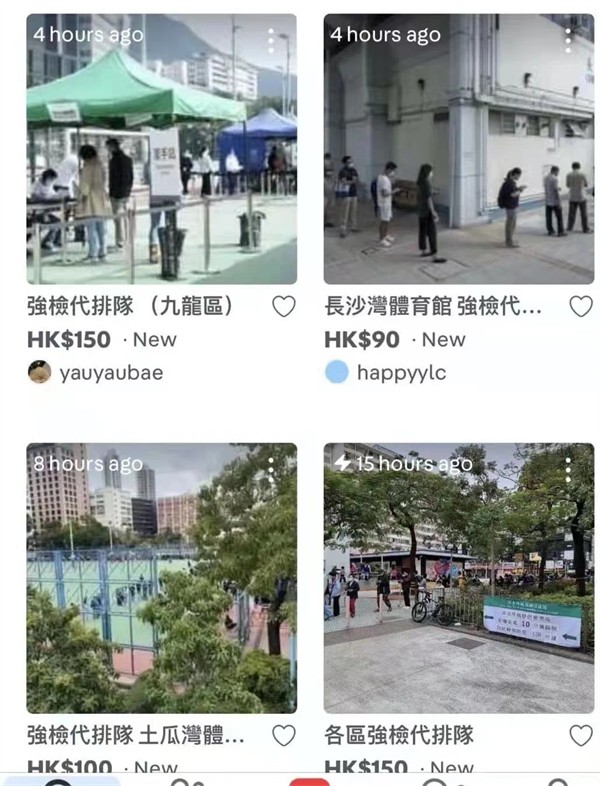The image size is (600, 786).
Task: Like the 各區強檢代排隊 listing
Action: [580, 736]
